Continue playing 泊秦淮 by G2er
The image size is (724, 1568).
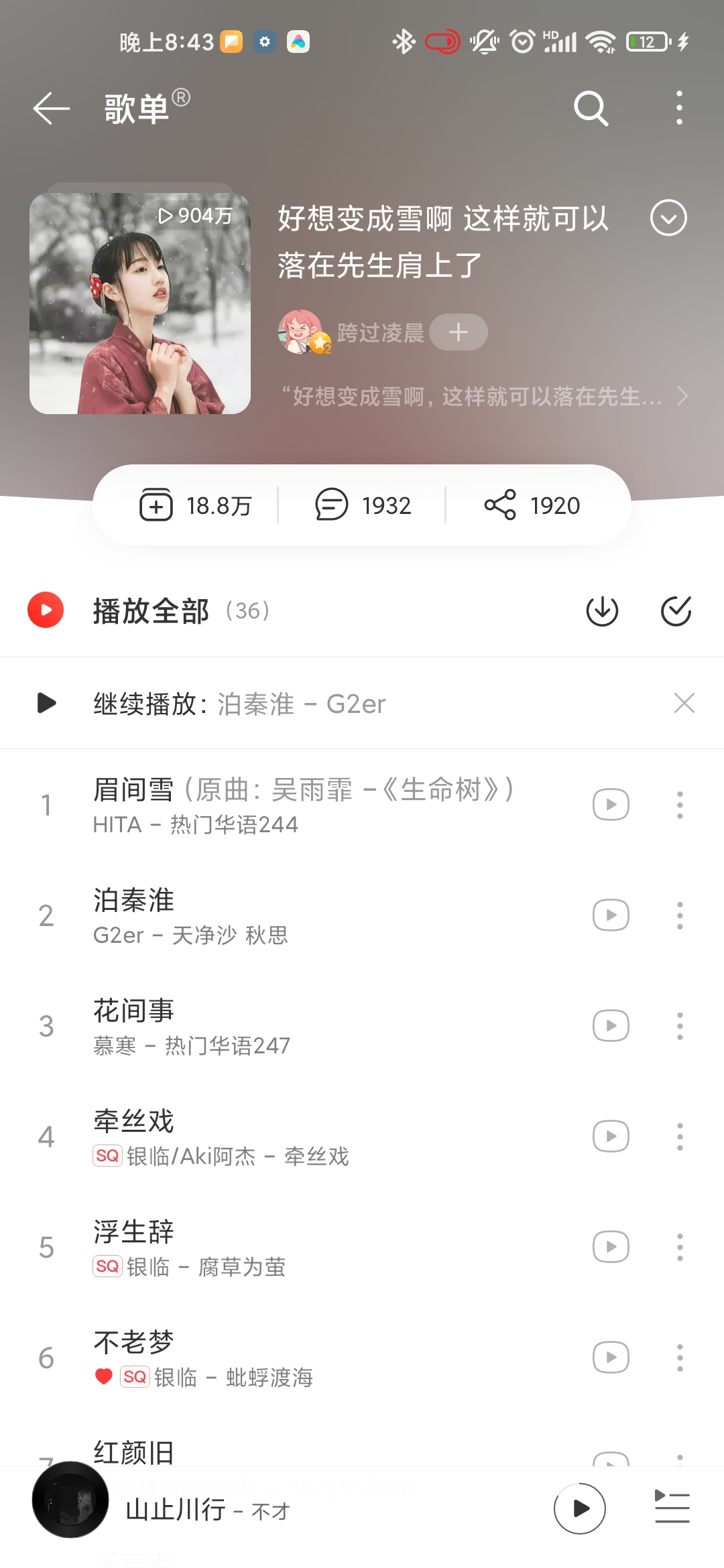point(239,704)
